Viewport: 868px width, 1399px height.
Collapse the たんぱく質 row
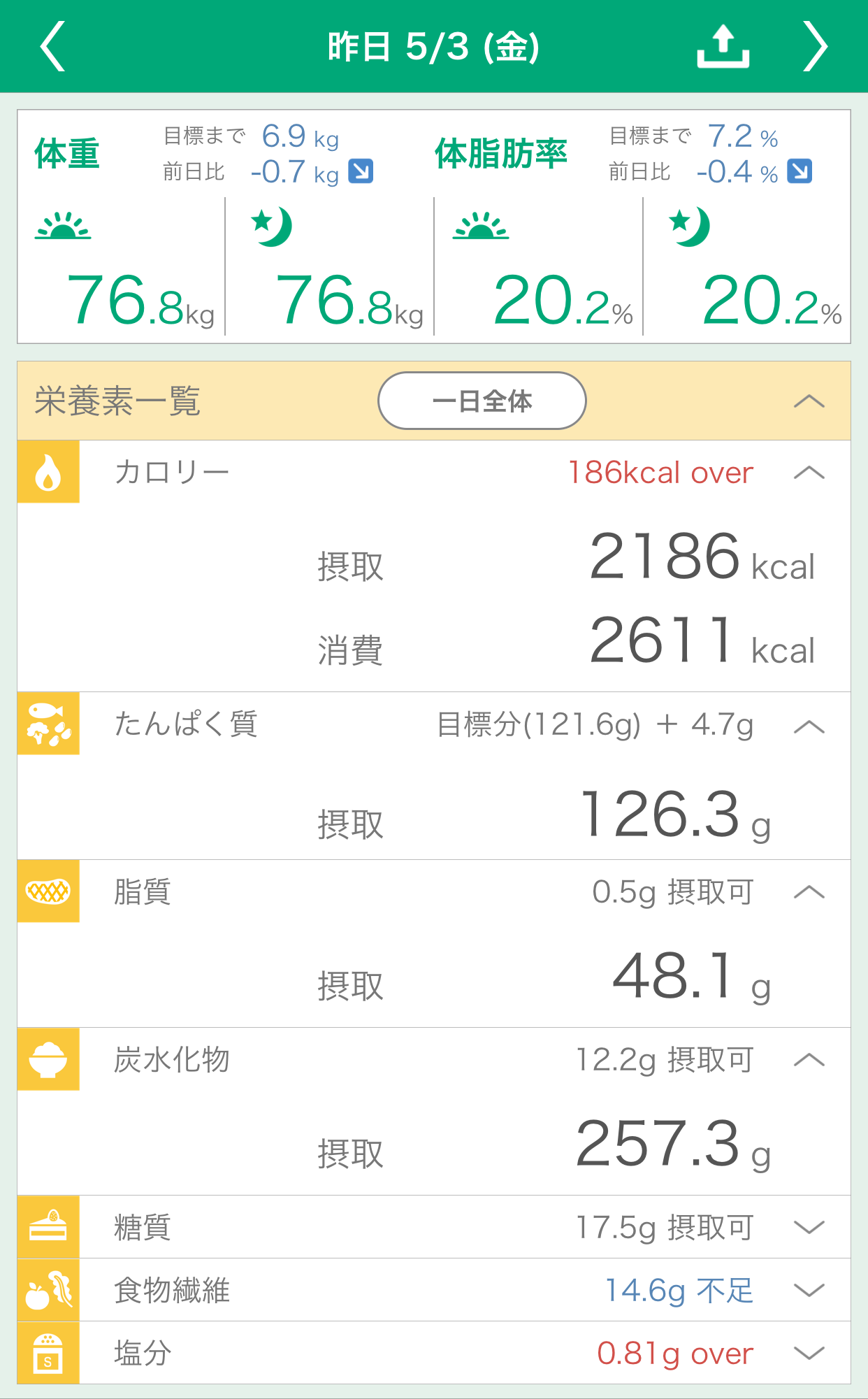[x=809, y=726]
